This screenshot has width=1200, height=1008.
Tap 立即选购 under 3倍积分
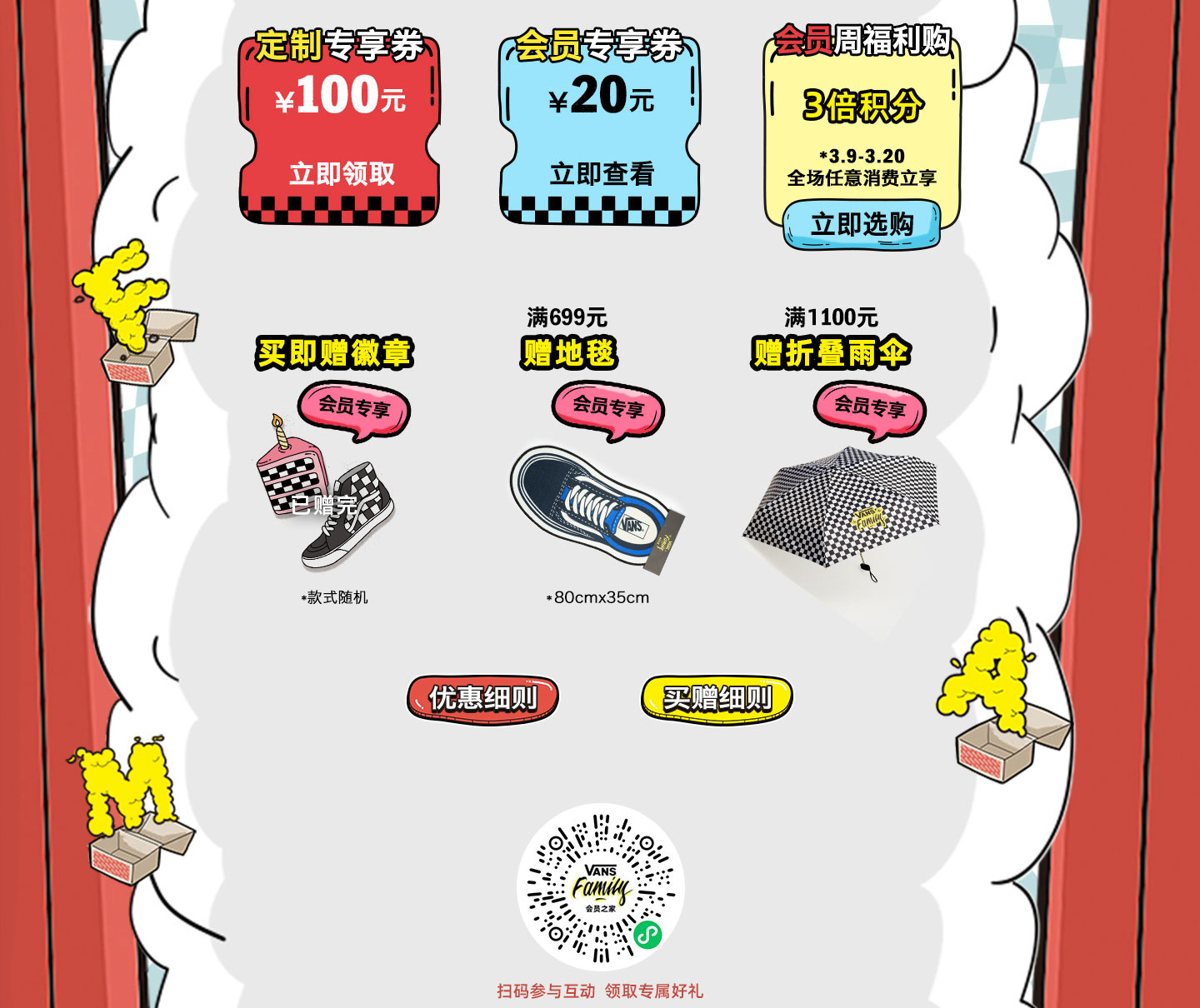(862, 224)
